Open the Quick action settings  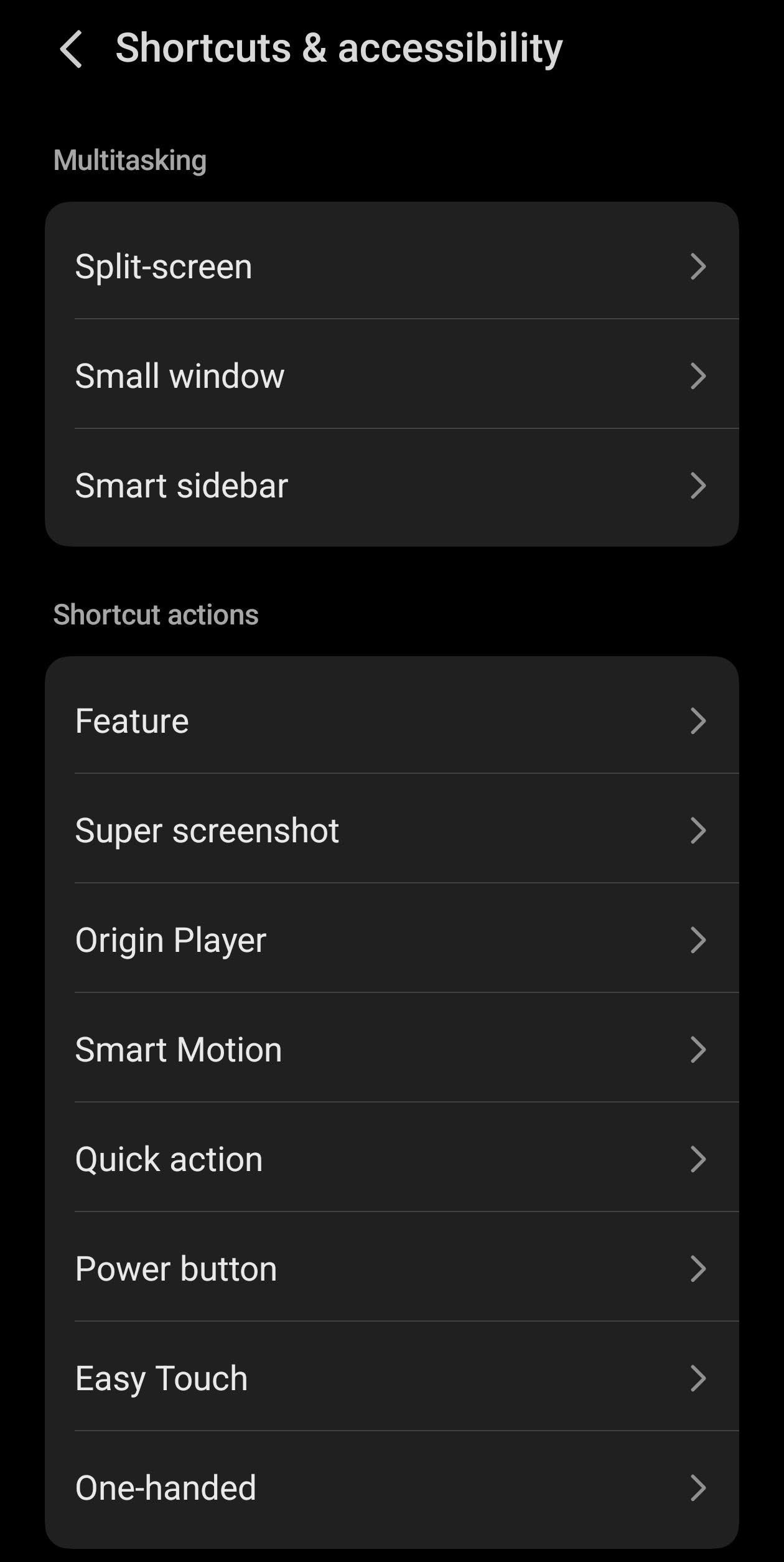pyautogui.click(x=391, y=1159)
